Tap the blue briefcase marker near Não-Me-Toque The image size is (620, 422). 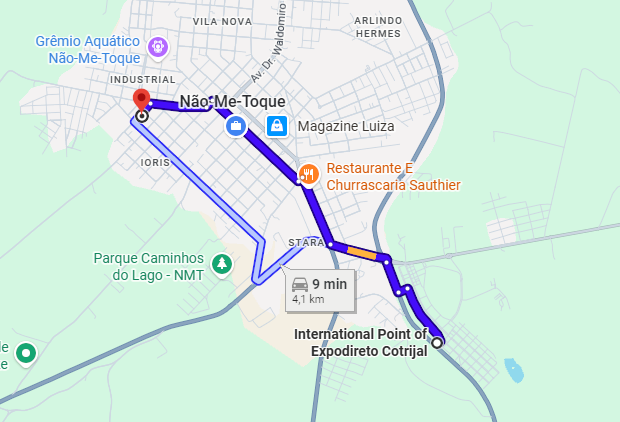236,126
